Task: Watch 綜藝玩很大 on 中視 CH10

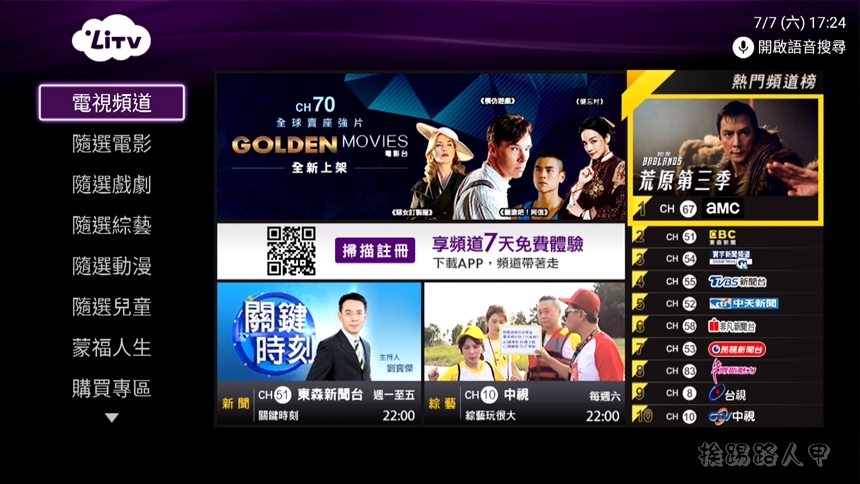Action: pyautogui.click(x=523, y=353)
